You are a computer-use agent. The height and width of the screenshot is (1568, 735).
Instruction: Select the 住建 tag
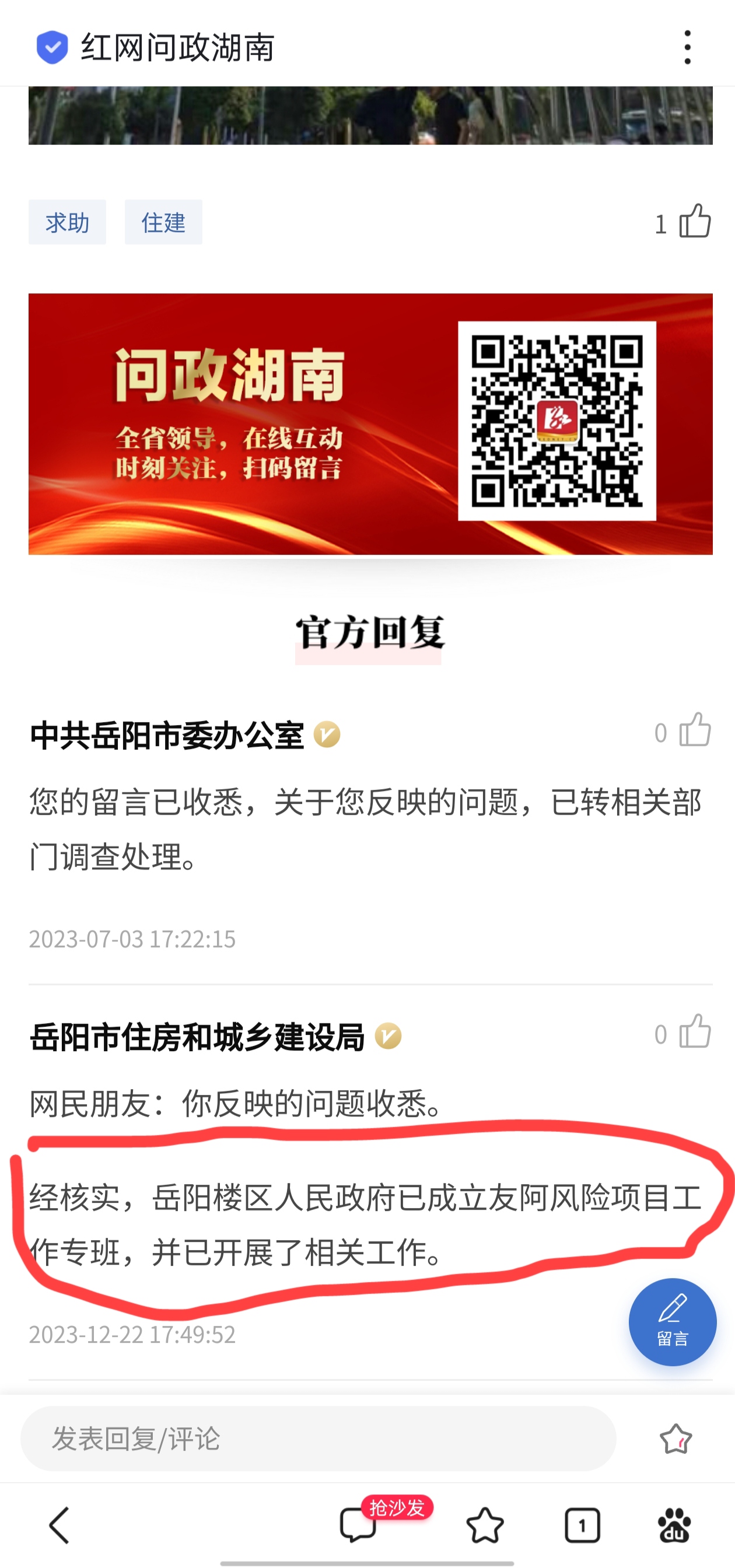(163, 222)
